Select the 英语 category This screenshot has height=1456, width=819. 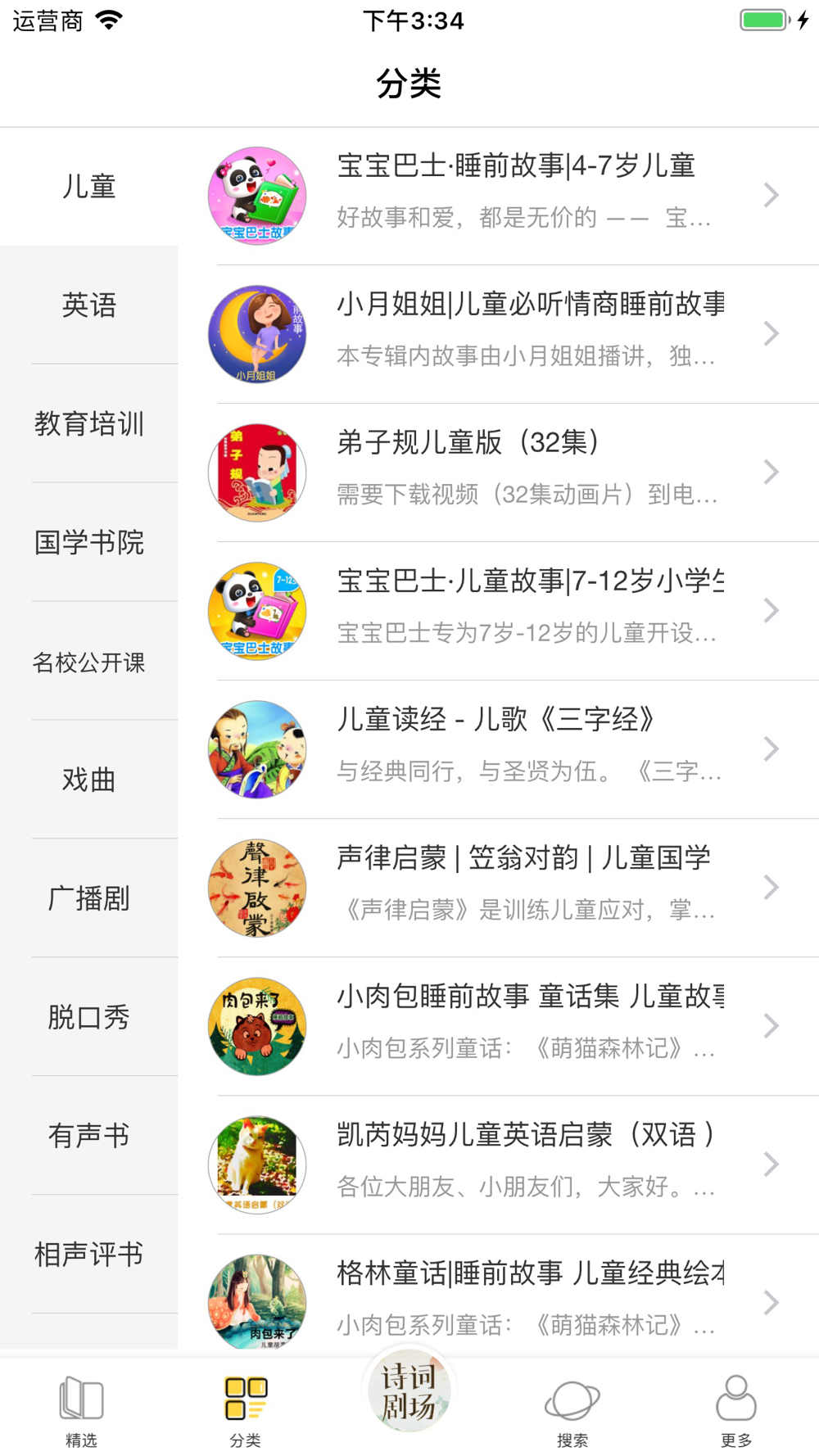tap(88, 305)
